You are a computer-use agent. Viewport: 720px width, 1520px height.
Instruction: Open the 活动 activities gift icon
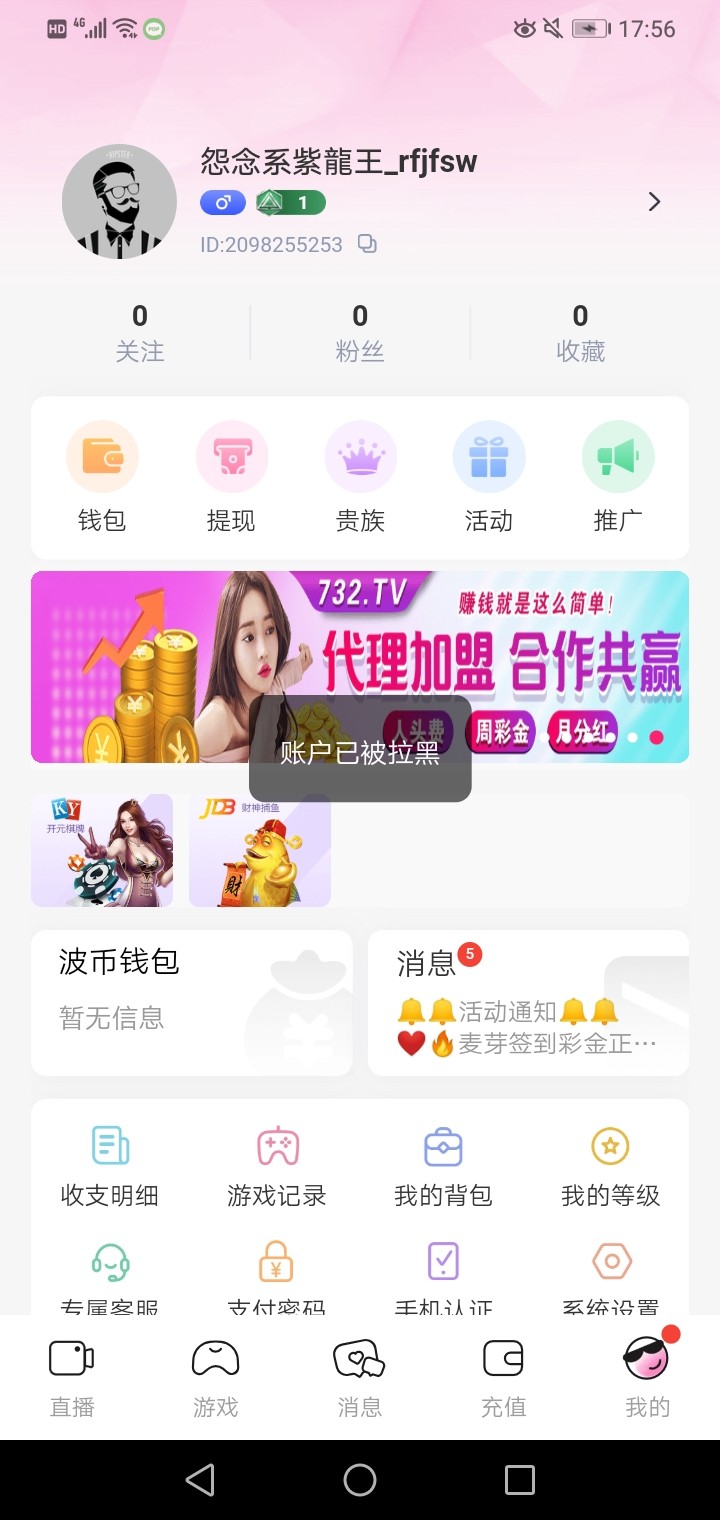coord(489,477)
